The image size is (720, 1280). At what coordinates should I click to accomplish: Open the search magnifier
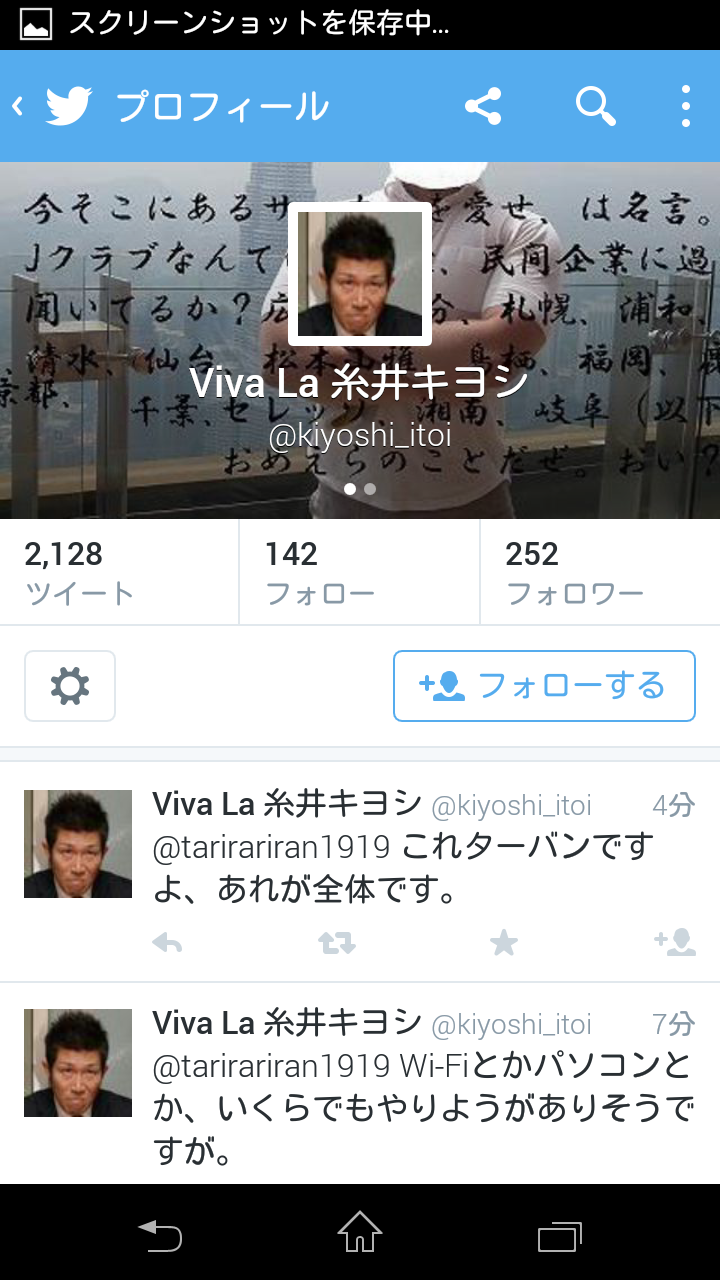pyautogui.click(x=595, y=106)
